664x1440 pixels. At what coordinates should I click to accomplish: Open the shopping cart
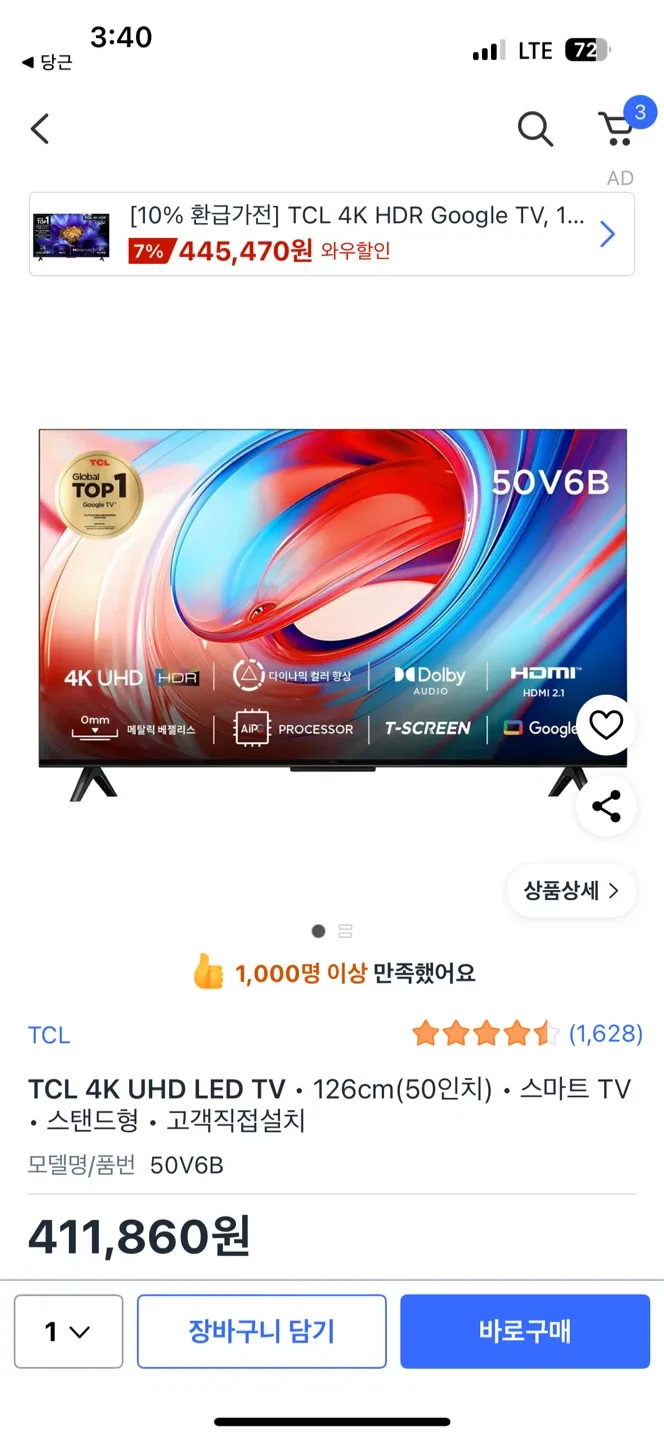pyautogui.click(x=617, y=129)
